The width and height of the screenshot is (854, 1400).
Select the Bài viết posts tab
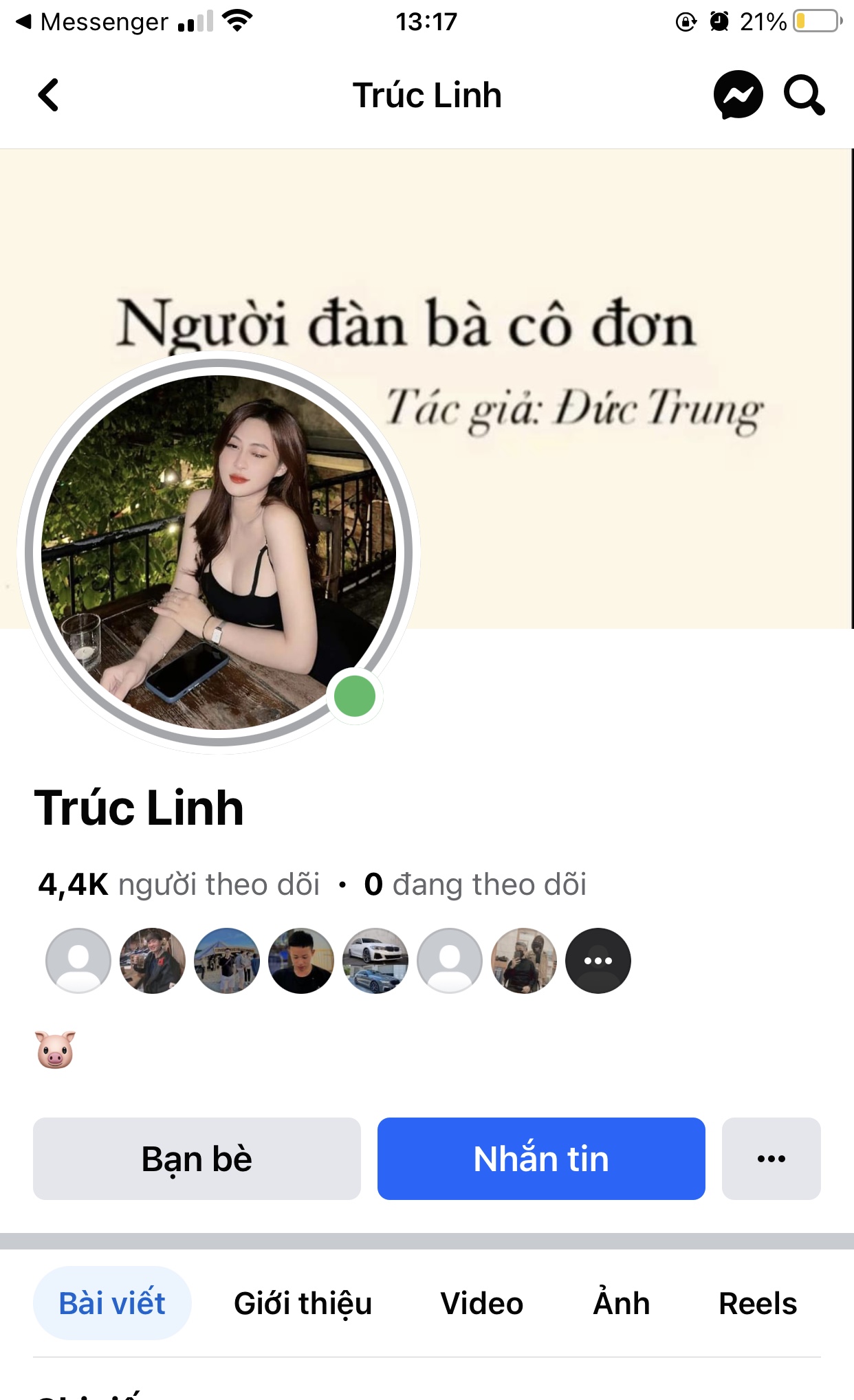coord(112,1303)
